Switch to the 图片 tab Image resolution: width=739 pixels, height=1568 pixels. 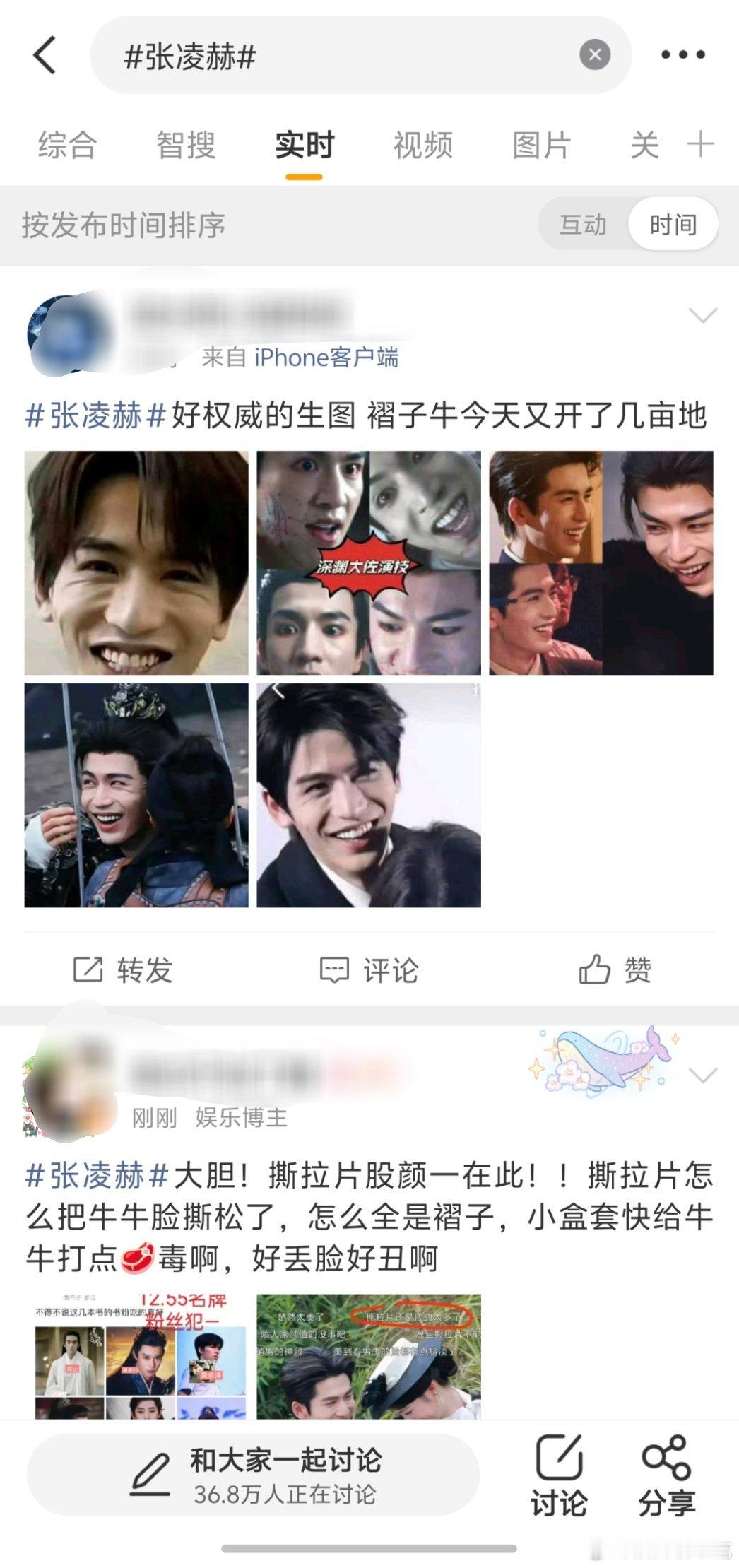[540, 145]
